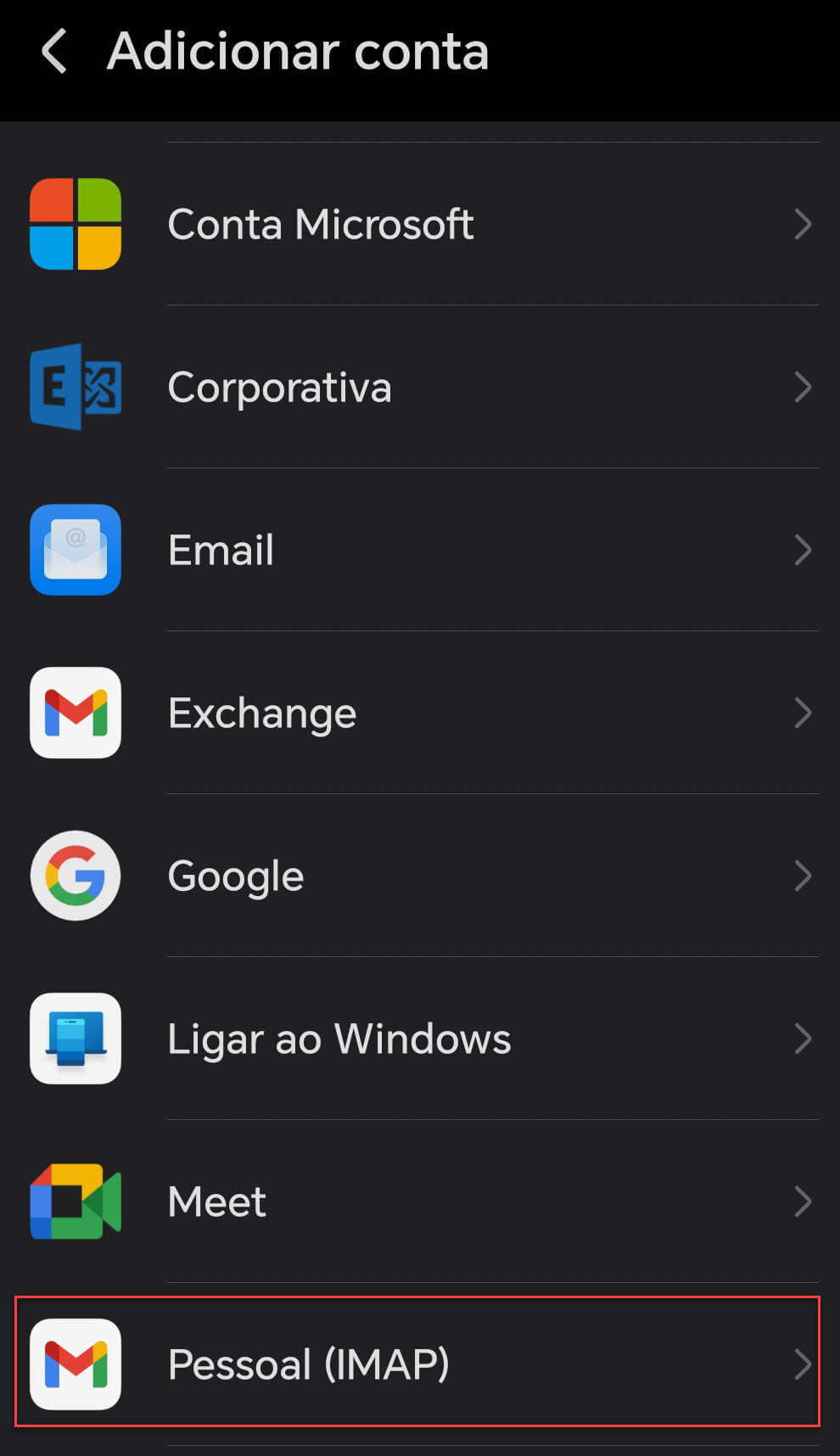Go back from Adicionar conta
The height and width of the screenshot is (1456, 840).
point(54,51)
